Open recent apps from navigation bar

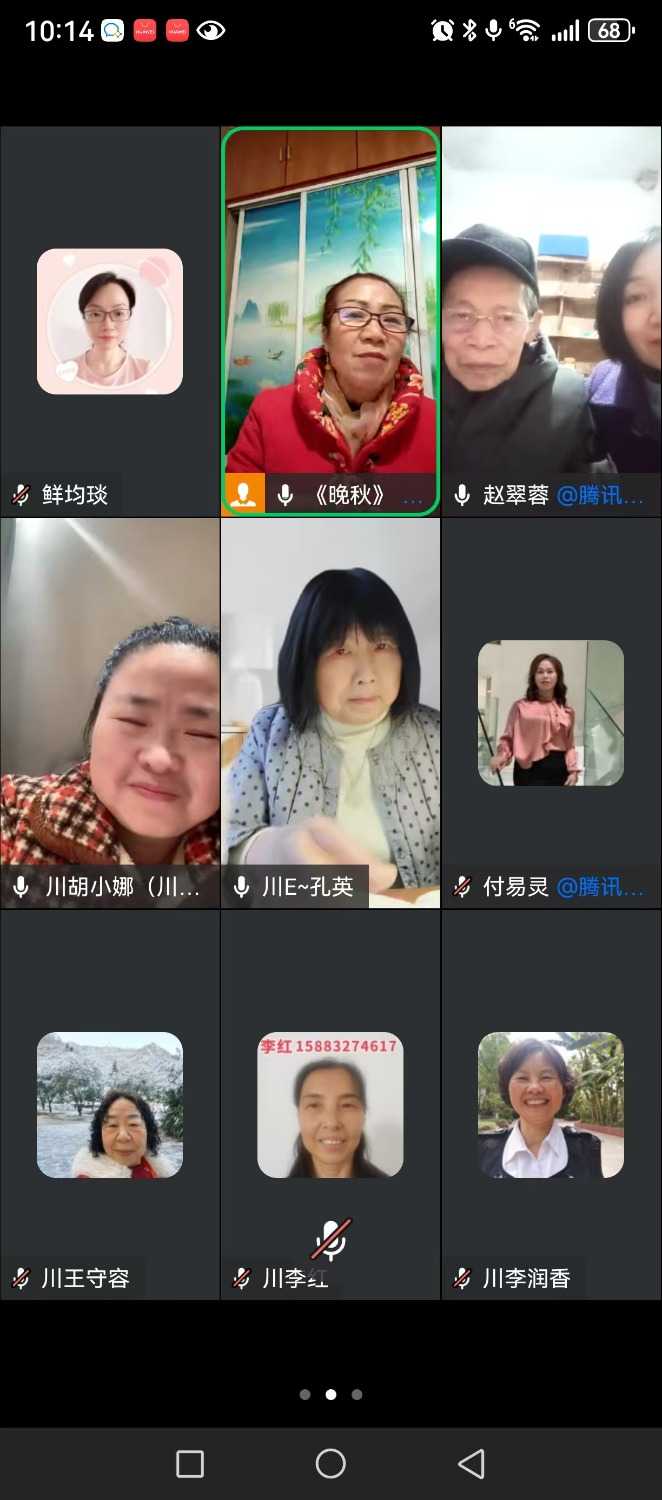pos(190,1464)
